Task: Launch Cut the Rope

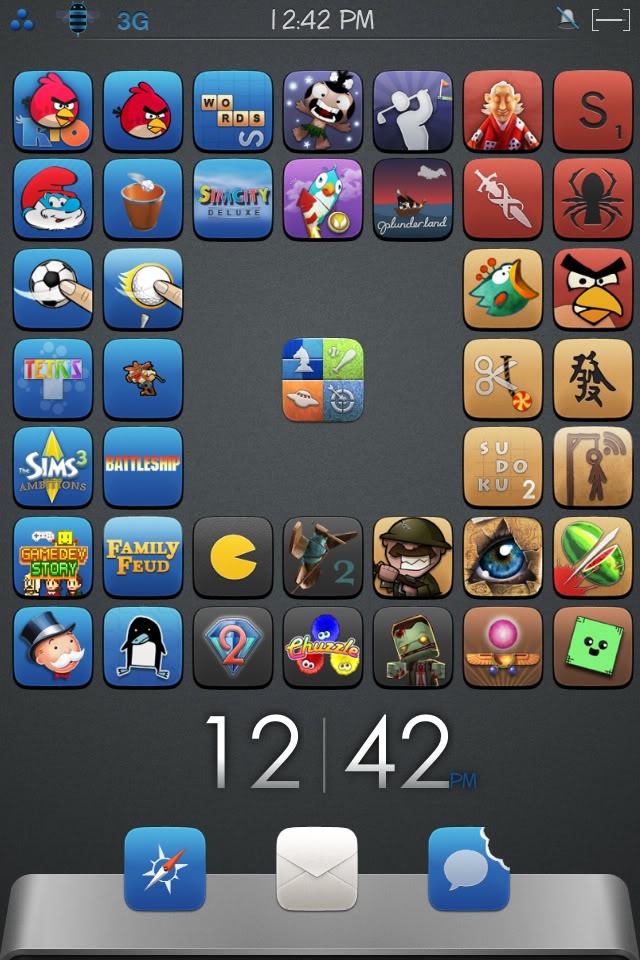Action: pyautogui.click(x=503, y=378)
